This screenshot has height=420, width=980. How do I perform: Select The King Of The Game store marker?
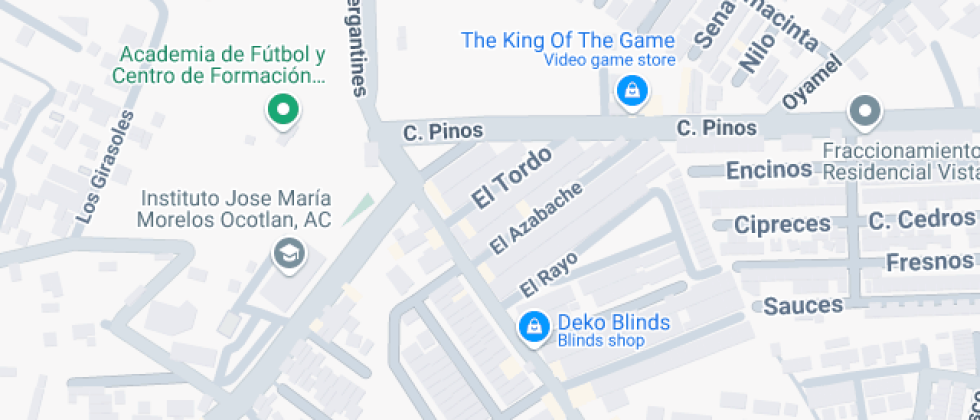(x=632, y=93)
